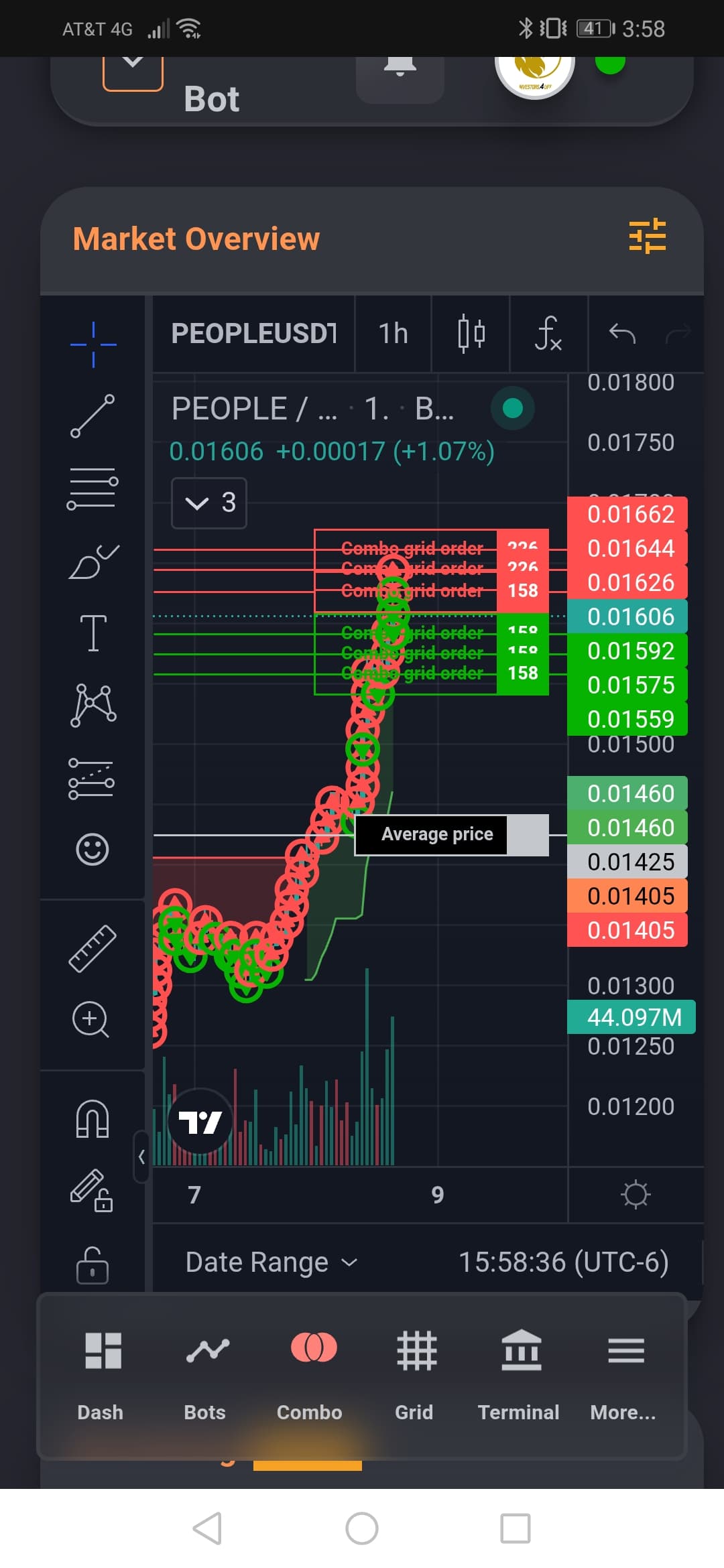Open the Date Range dropdown
This screenshot has height=1568, width=724.
(x=271, y=1262)
